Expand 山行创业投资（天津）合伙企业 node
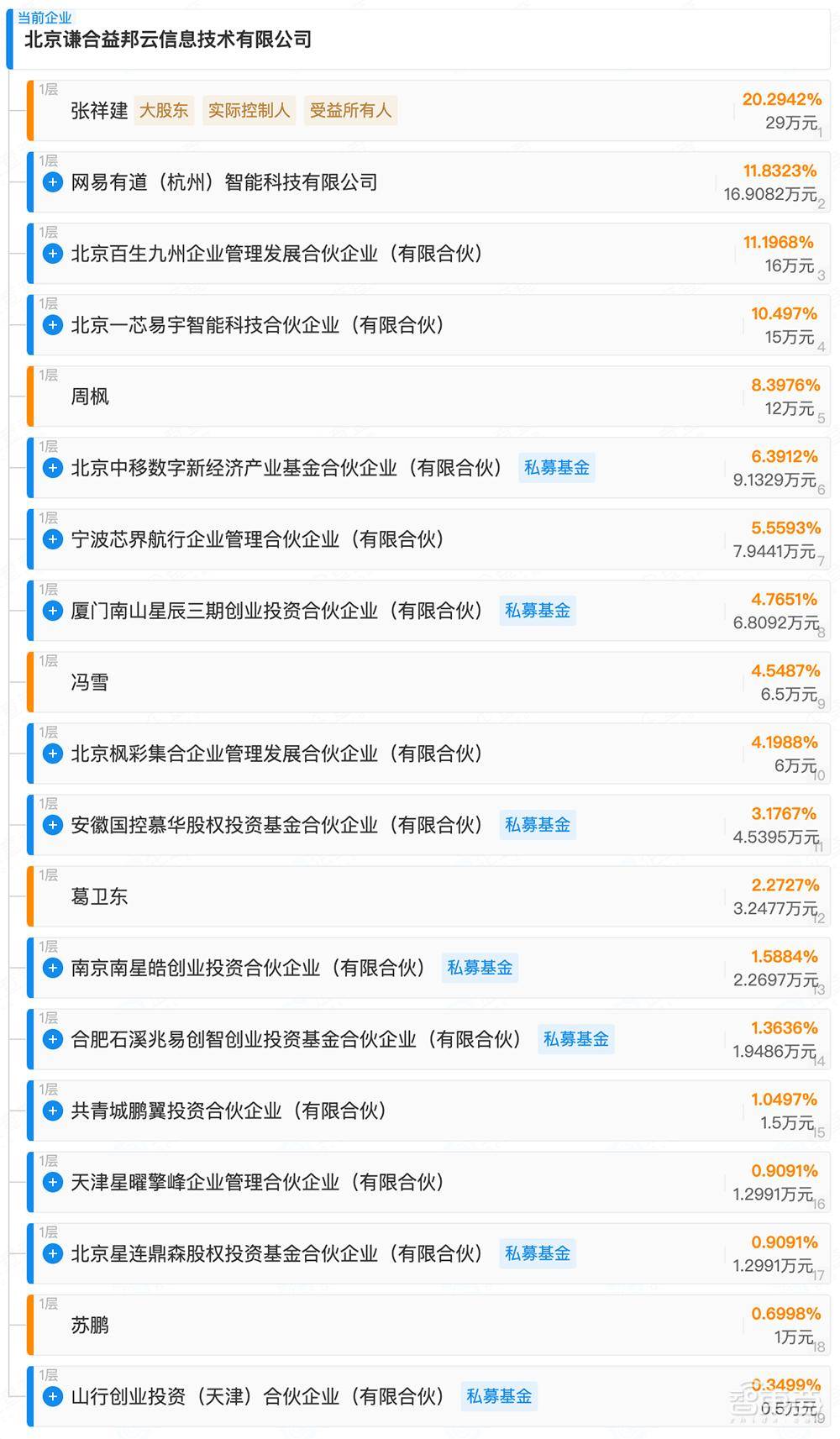 click(x=53, y=1396)
